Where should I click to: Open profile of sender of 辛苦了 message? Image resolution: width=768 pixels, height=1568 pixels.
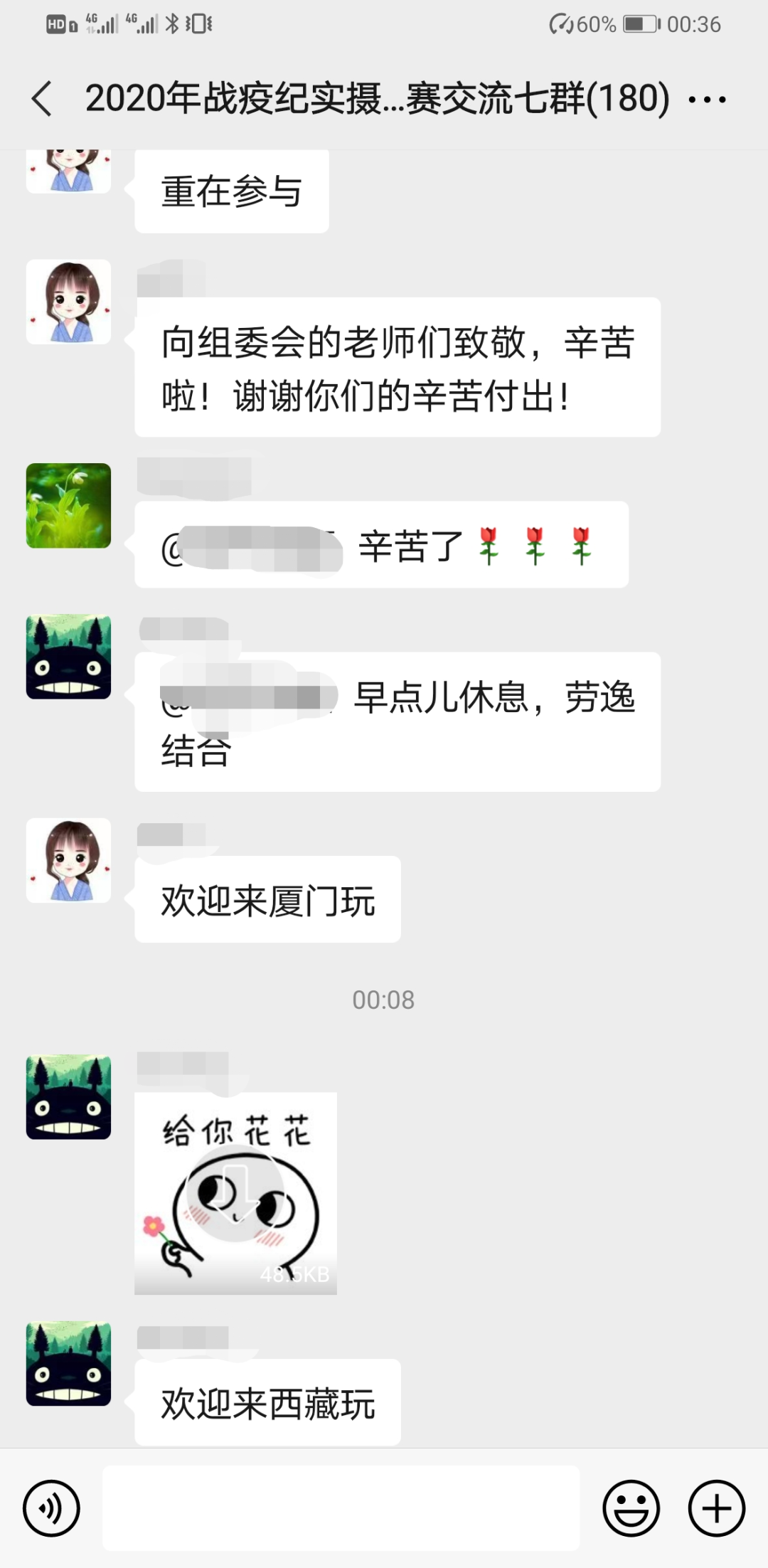pos(68,506)
